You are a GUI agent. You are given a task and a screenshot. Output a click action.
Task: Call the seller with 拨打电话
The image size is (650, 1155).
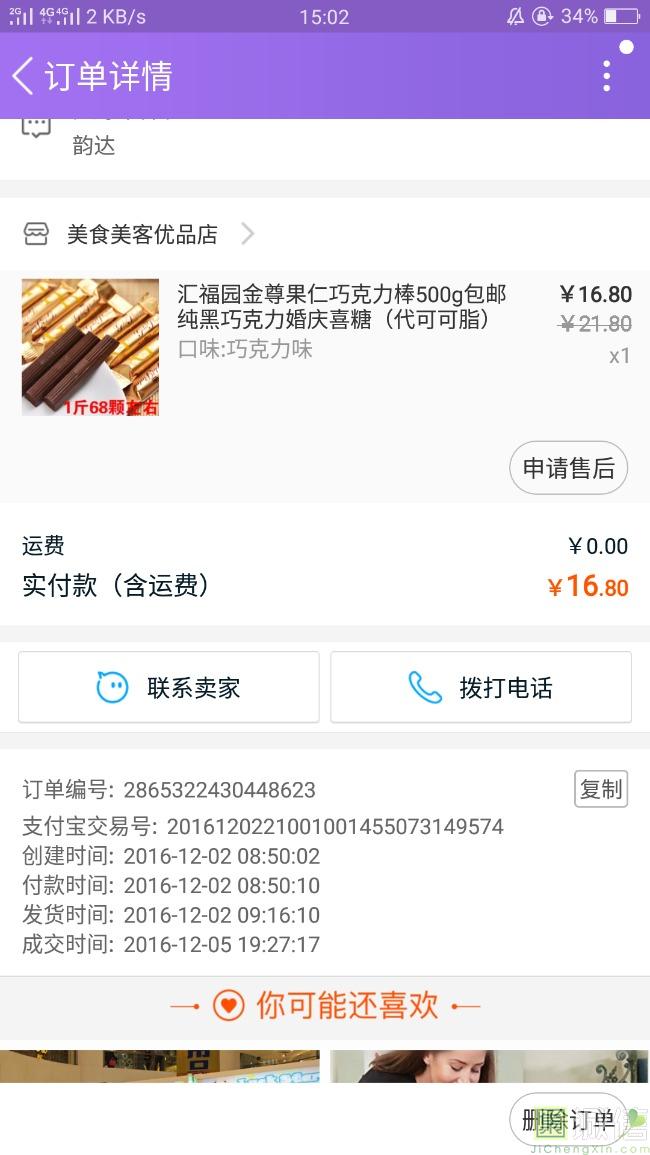pyautogui.click(x=481, y=688)
